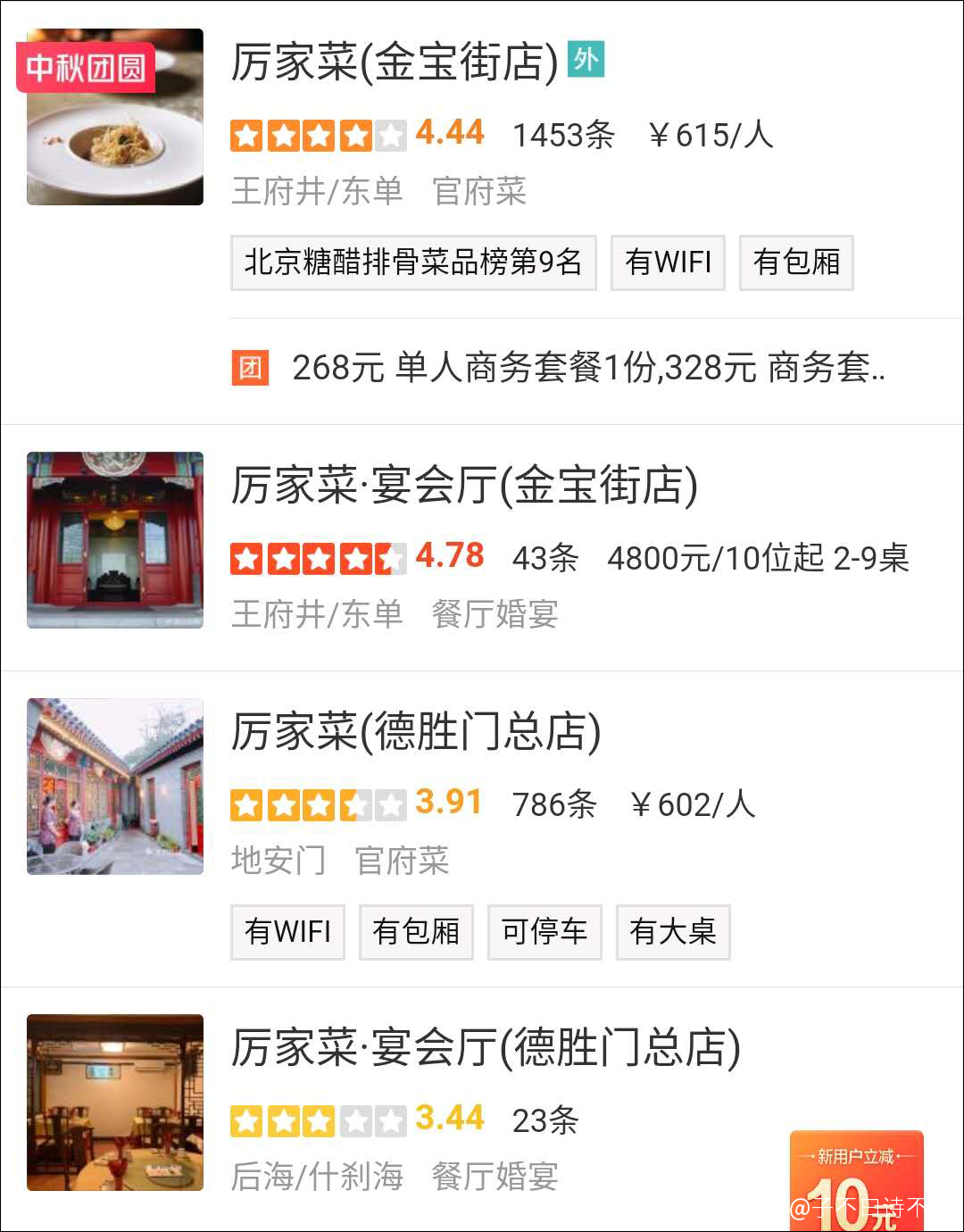The height and width of the screenshot is (1232, 964).
Task: Open 厉家菜·宴会厅(德胜门总店) listing
Action: click(x=485, y=1048)
